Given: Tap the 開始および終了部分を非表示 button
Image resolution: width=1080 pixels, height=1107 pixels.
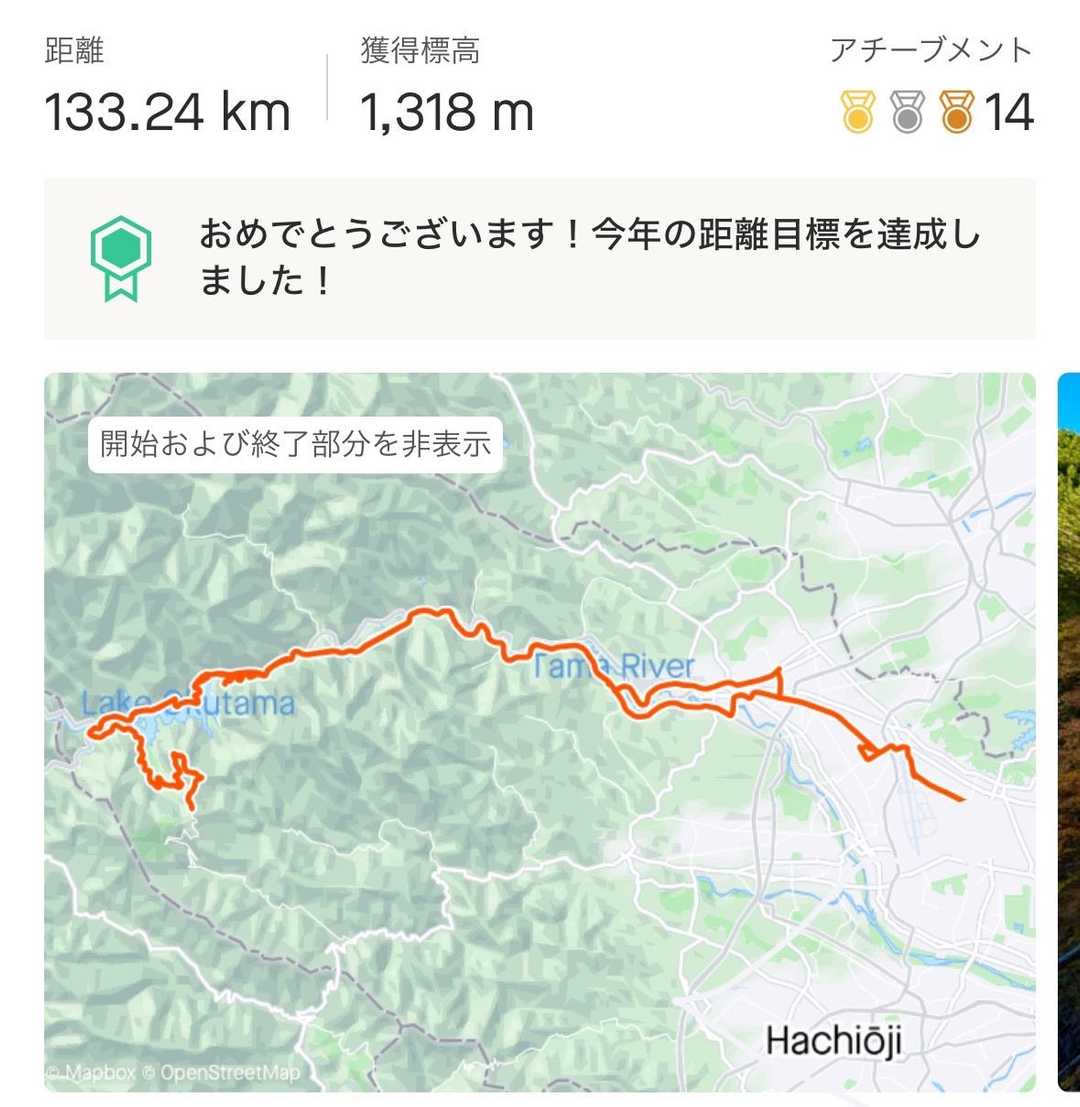Looking at the screenshot, I should pos(295,444).
